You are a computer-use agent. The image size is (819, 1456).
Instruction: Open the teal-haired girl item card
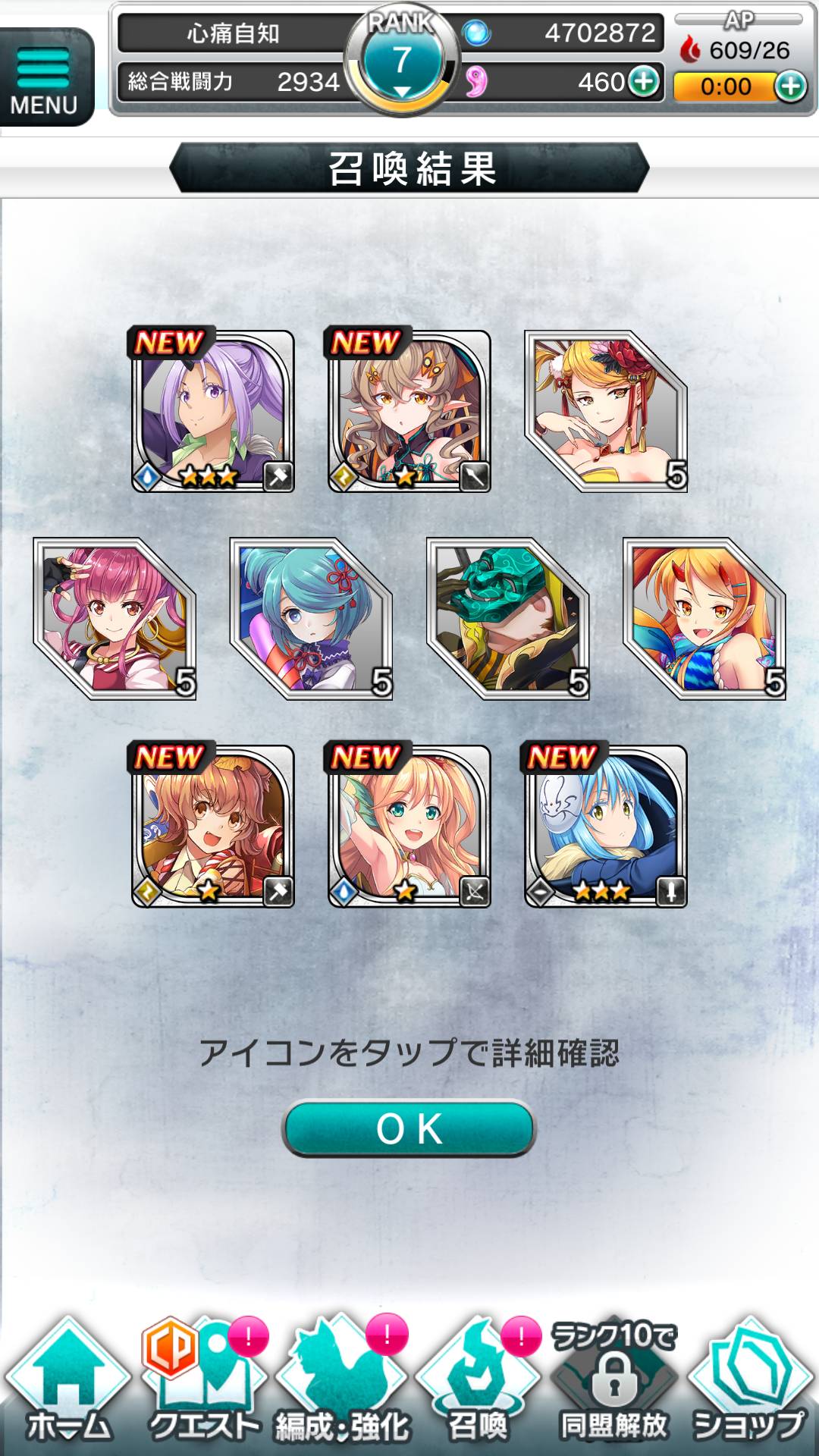click(311, 619)
